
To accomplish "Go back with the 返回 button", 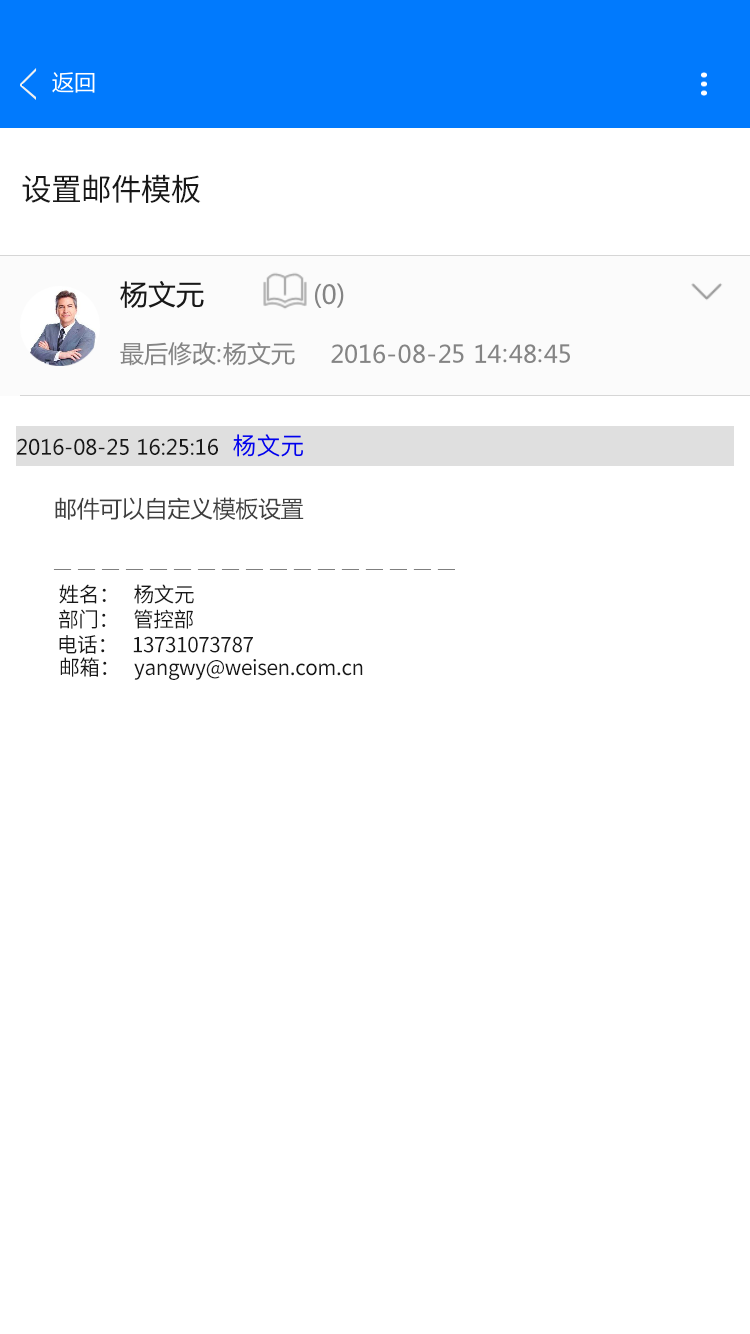I will [x=58, y=84].
